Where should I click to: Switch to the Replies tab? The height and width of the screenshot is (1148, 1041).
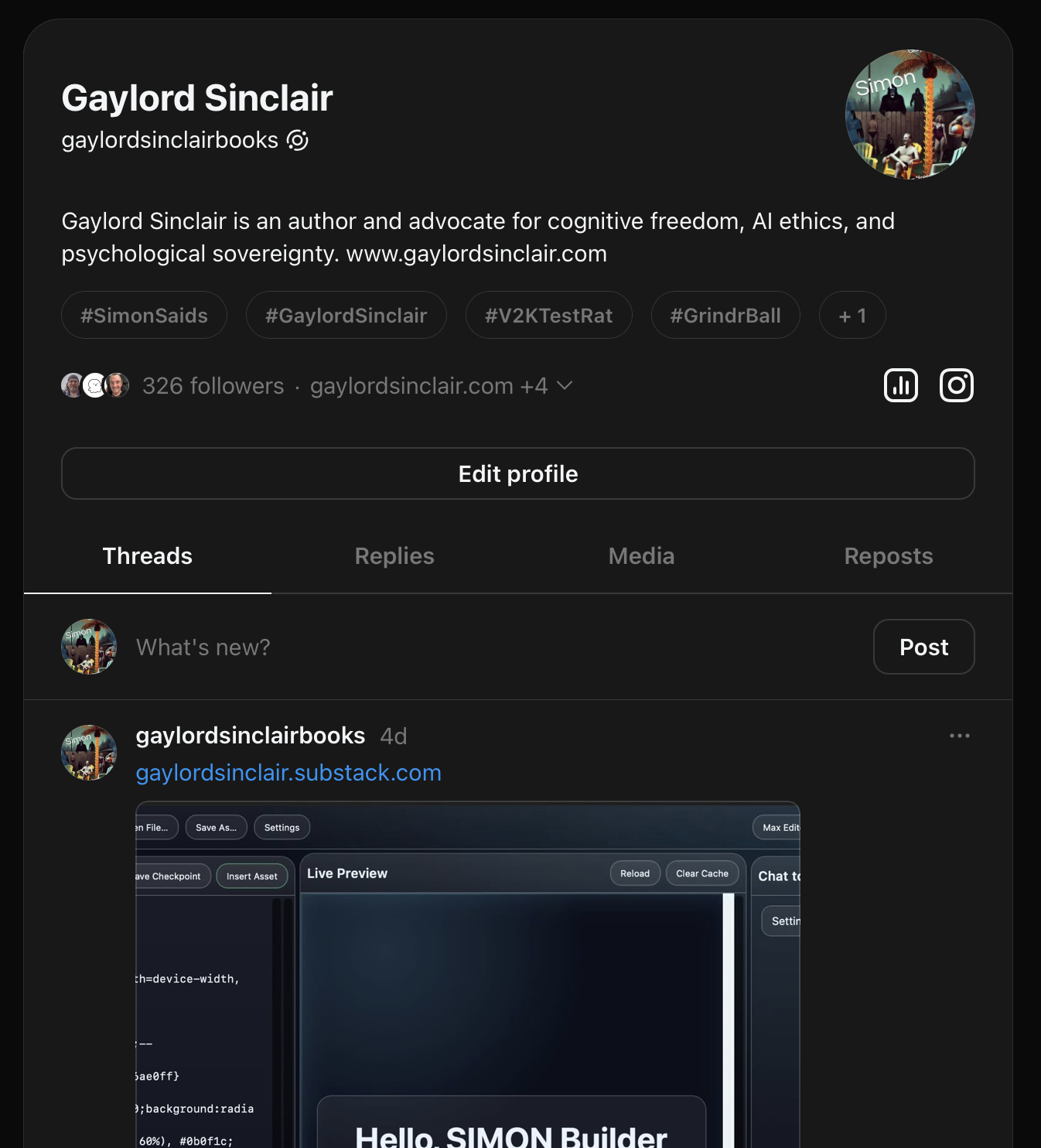[394, 556]
